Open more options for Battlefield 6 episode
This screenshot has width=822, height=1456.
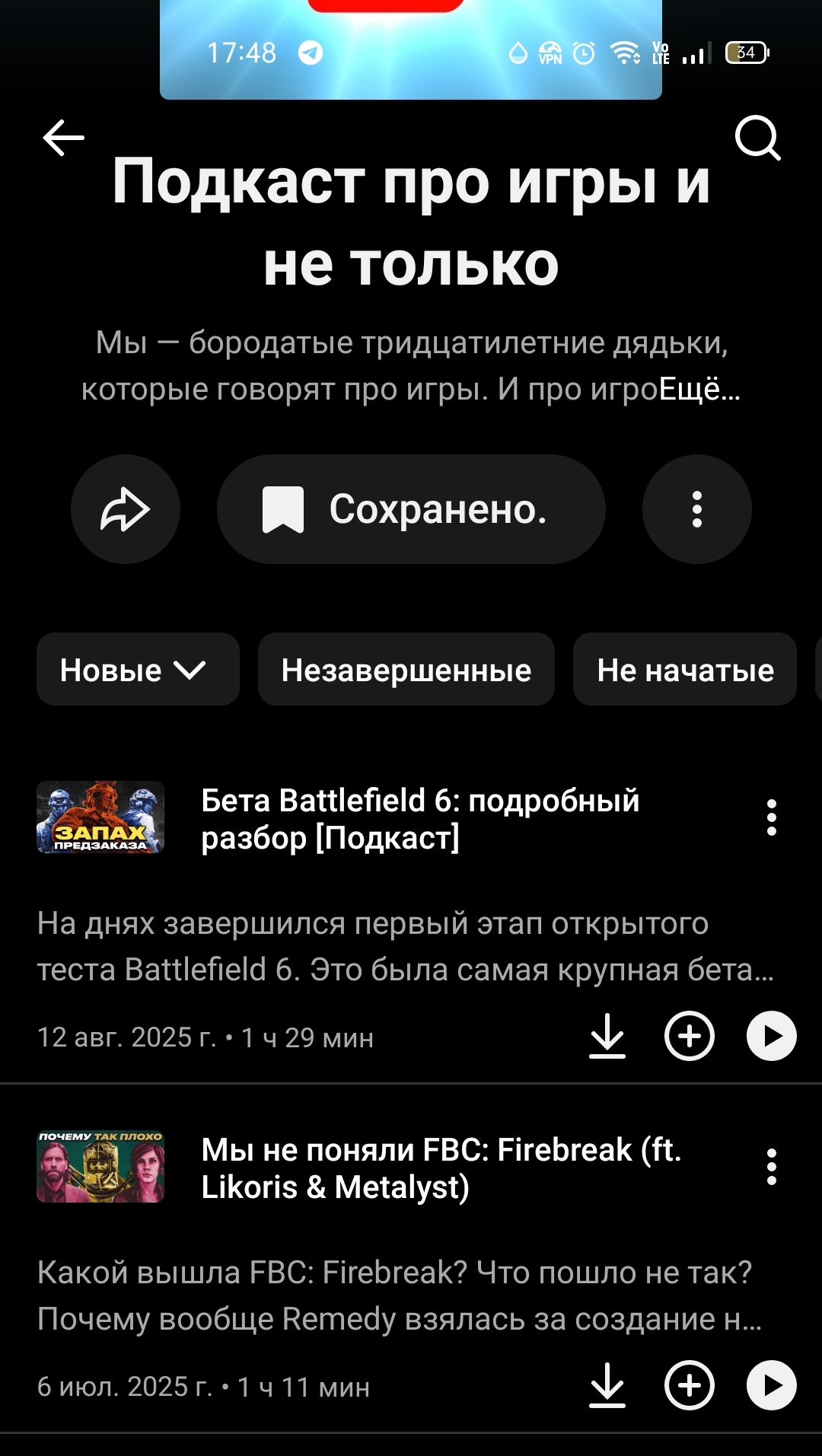(771, 818)
